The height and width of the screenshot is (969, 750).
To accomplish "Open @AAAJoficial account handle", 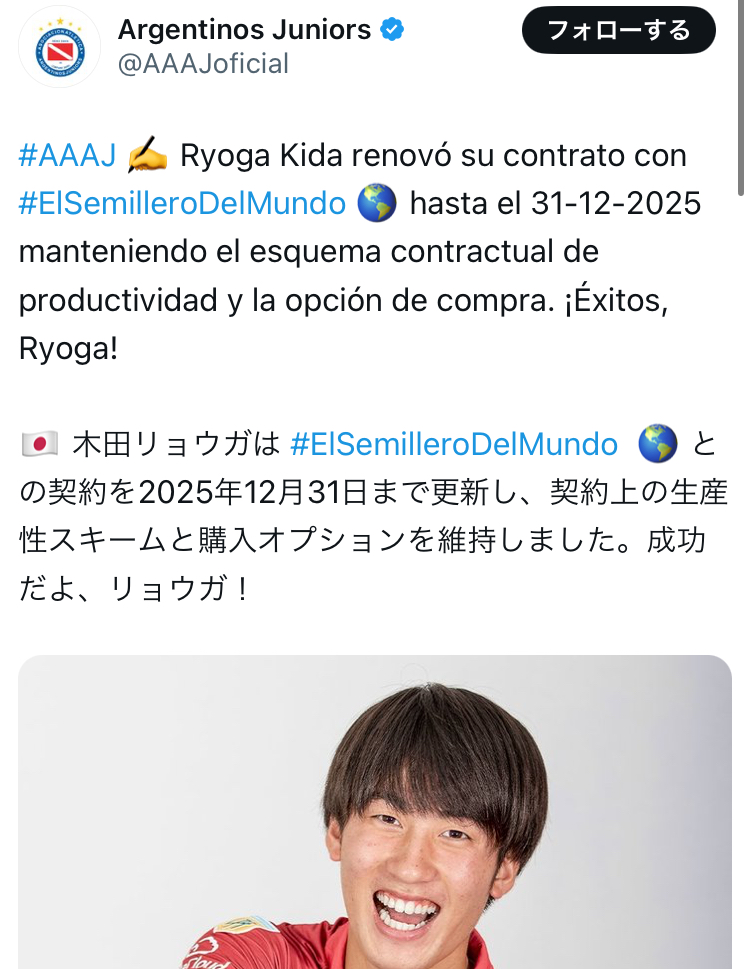I will (203, 64).
